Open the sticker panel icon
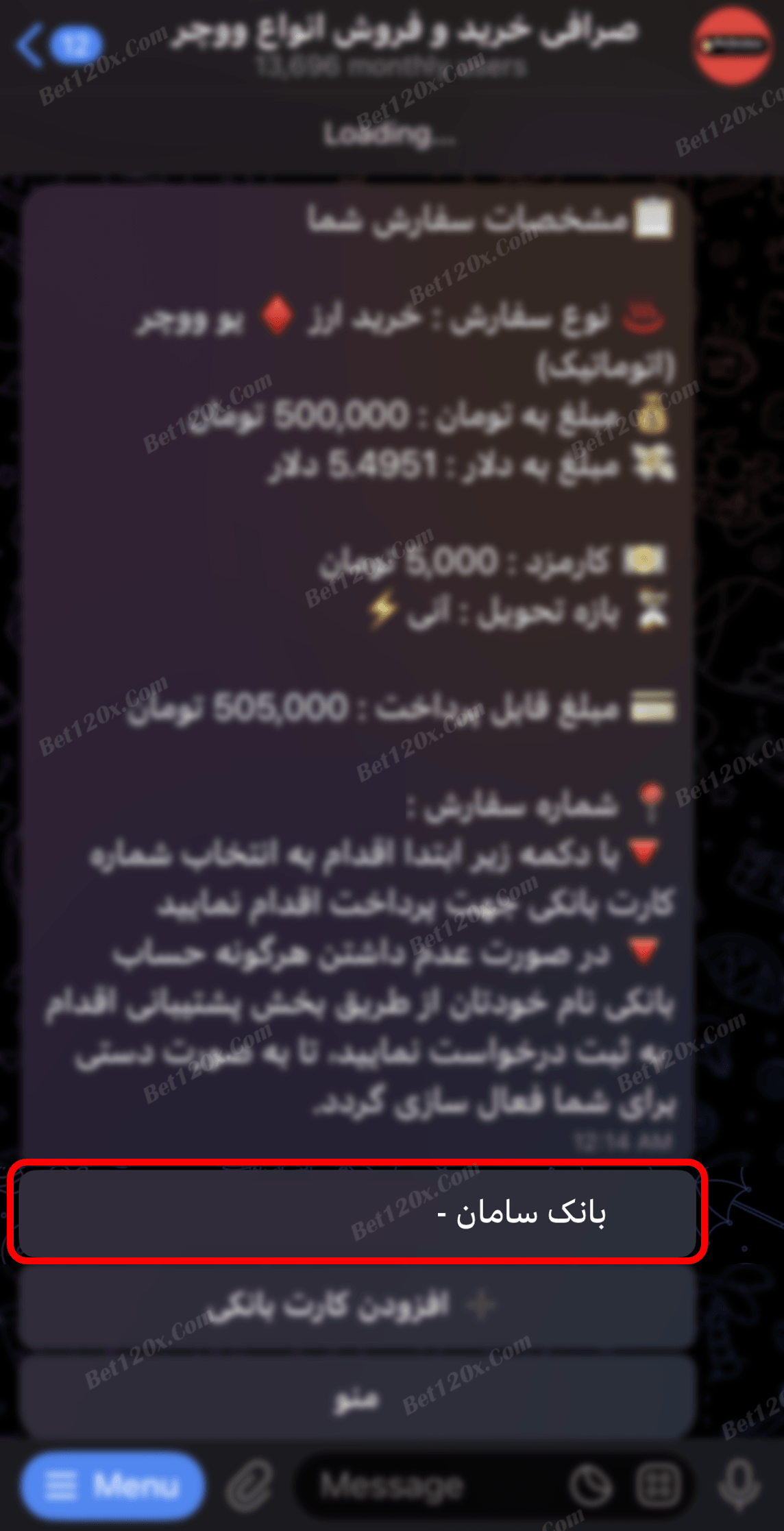The width and height of the screenshot is (784, 1531). [591, 1486]
